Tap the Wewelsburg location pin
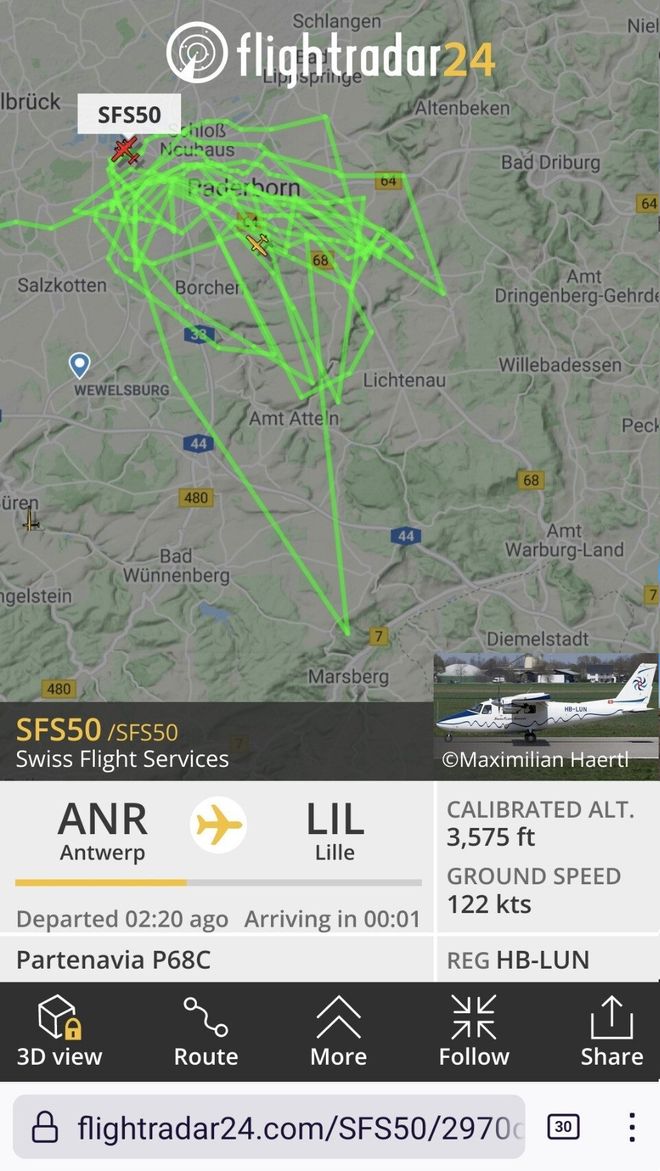This screenshot has height=1171, width=660. tap(79, 364)
